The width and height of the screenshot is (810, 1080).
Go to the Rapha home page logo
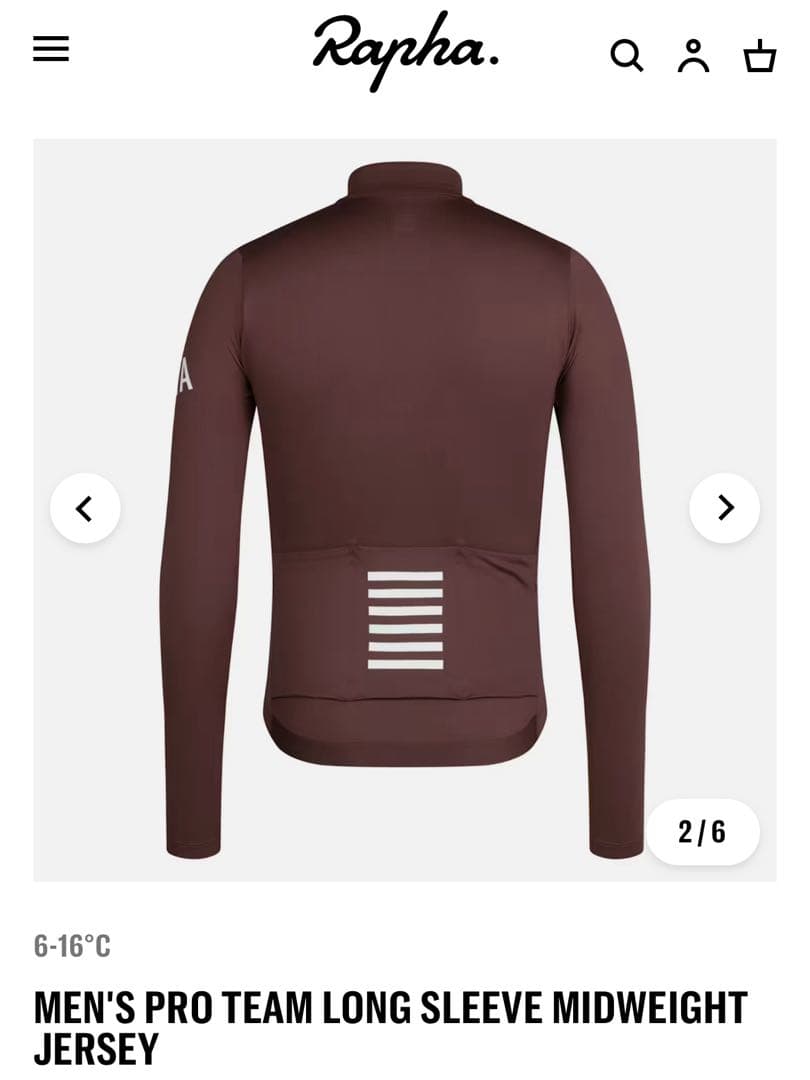405,51
